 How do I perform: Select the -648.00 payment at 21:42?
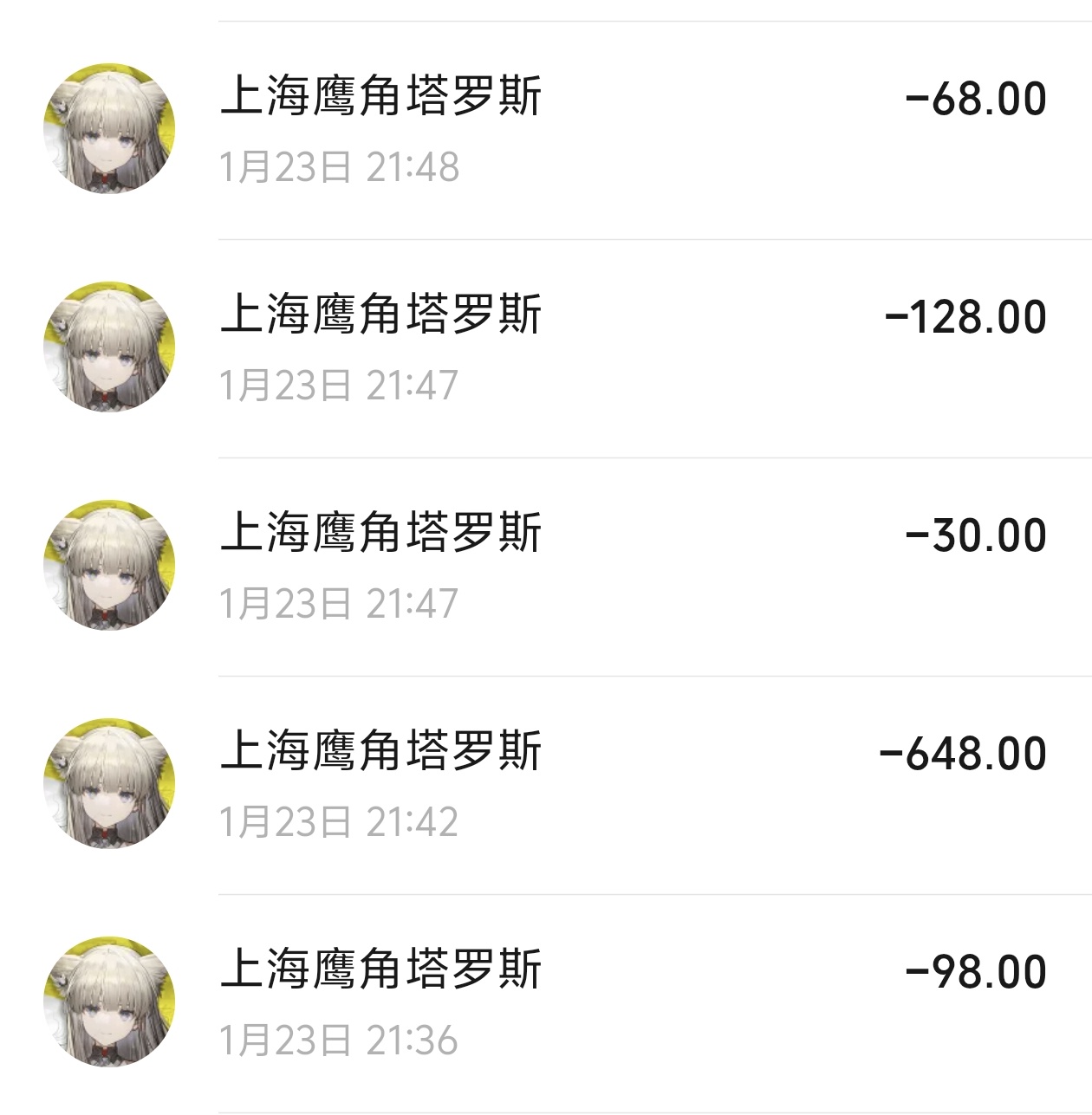click(546, 785)
